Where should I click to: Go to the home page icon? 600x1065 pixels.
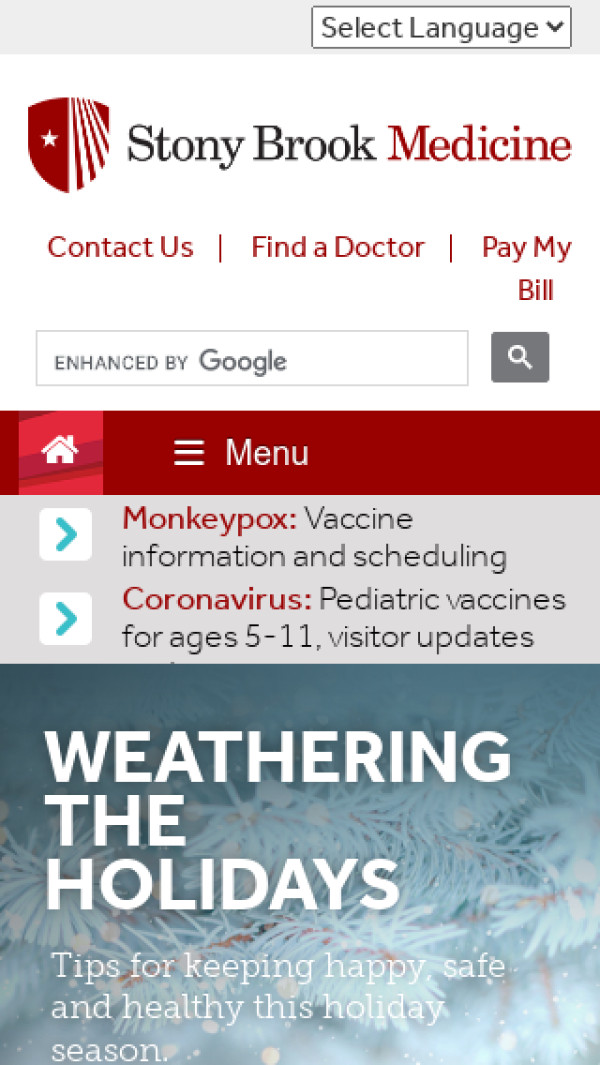[60, 452]
